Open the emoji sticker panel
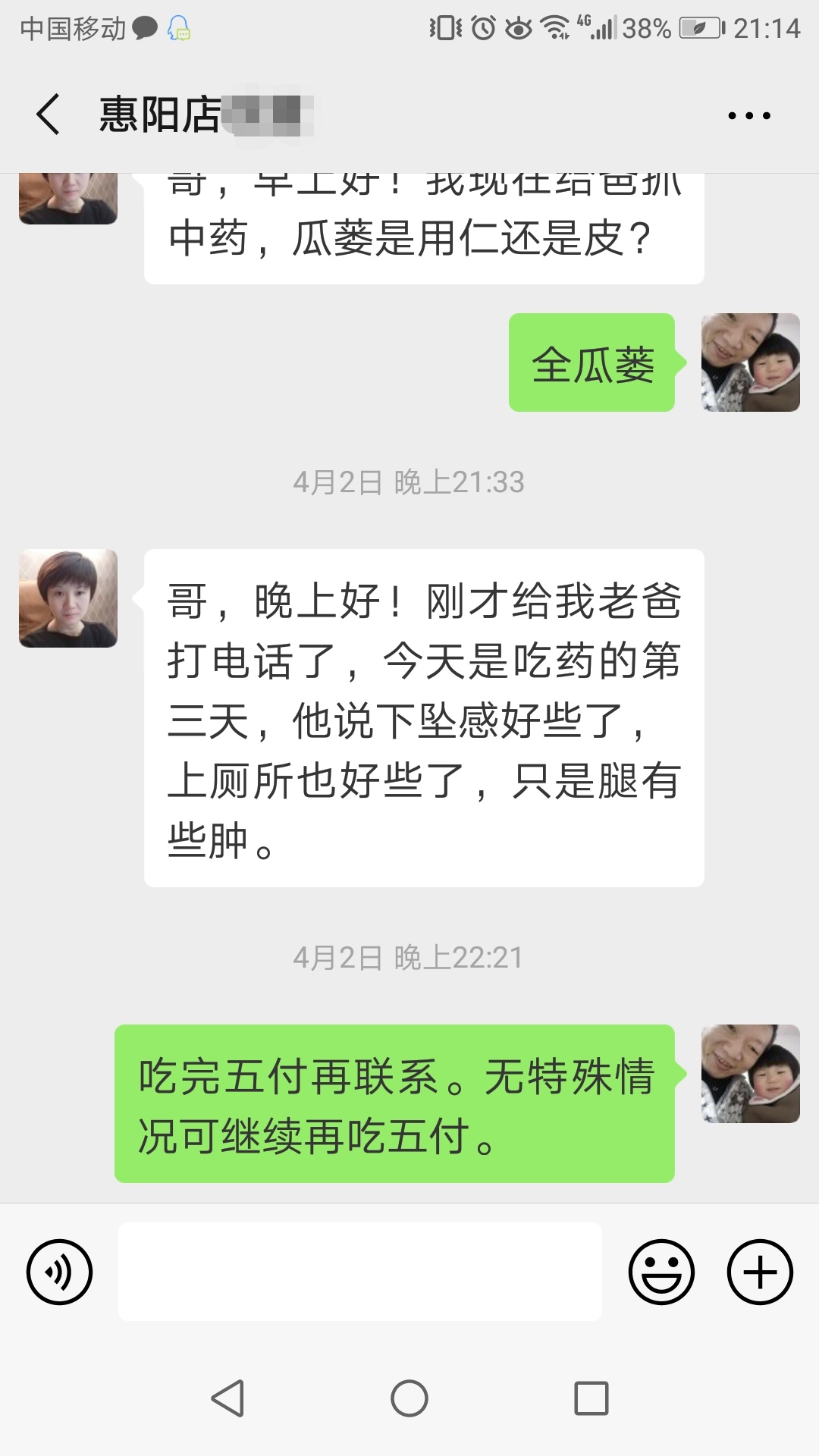819x1456 pixels. pos(661,1272)
